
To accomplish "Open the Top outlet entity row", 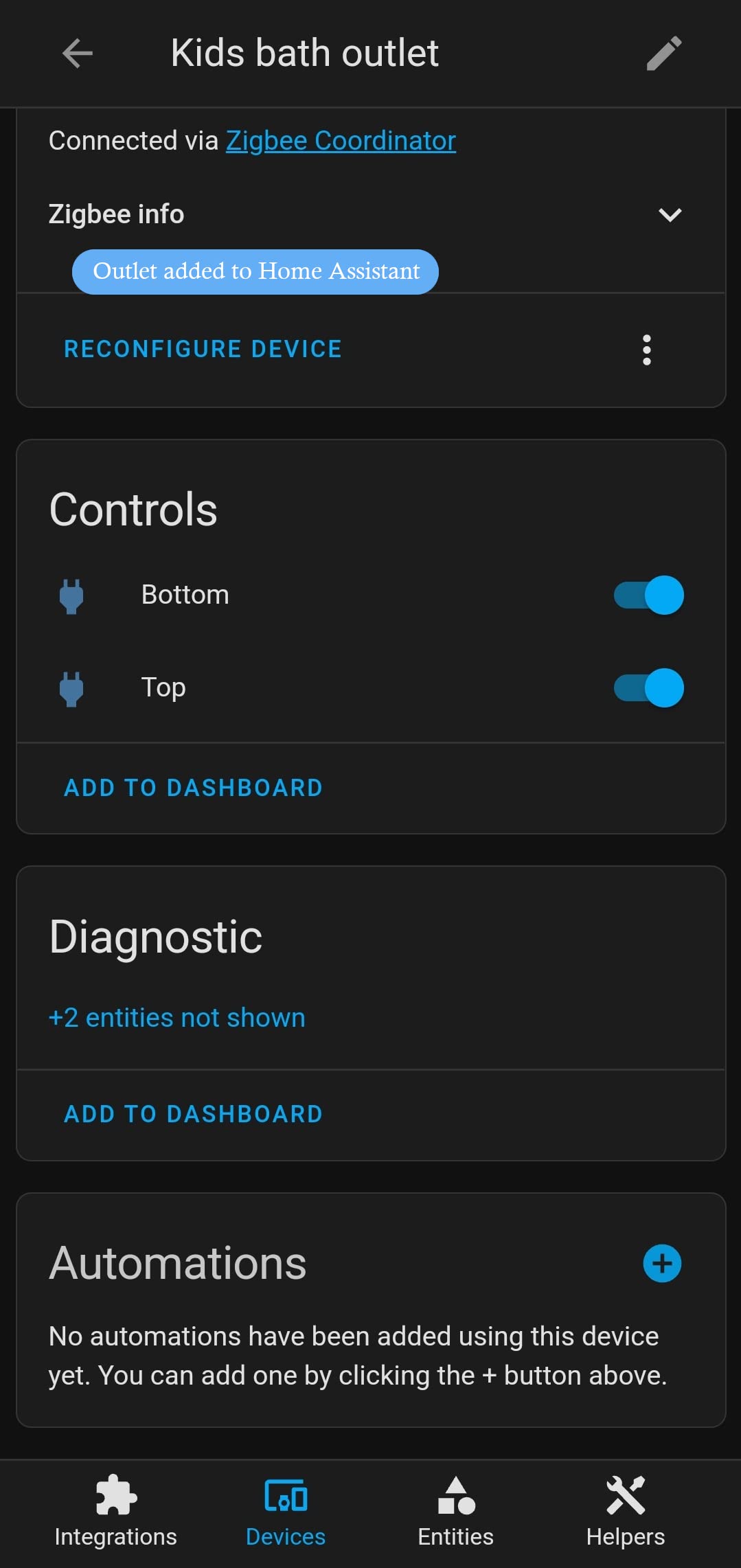I will (163, 688).
